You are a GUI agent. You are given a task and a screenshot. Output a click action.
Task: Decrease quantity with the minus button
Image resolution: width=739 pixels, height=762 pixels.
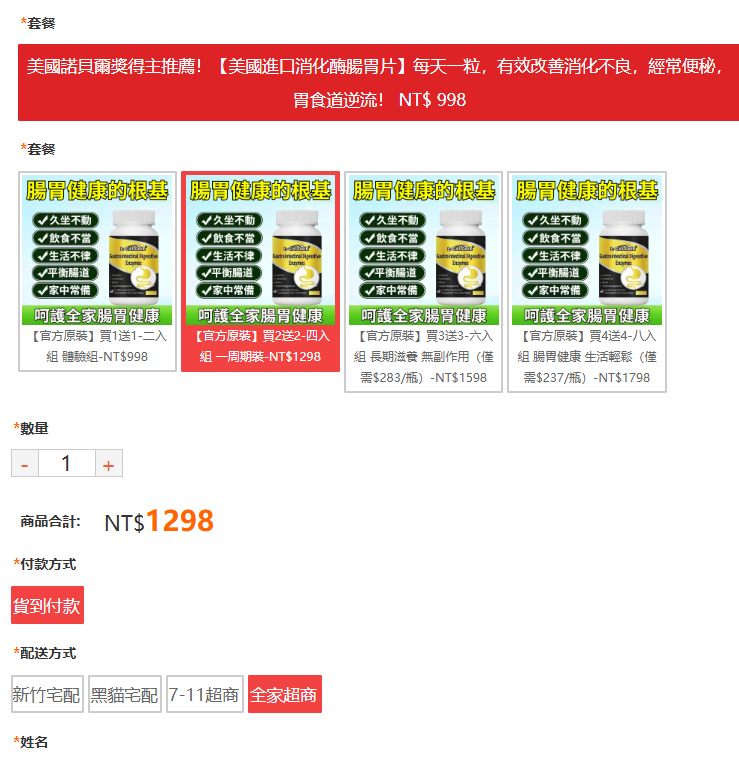coord(25,463)
